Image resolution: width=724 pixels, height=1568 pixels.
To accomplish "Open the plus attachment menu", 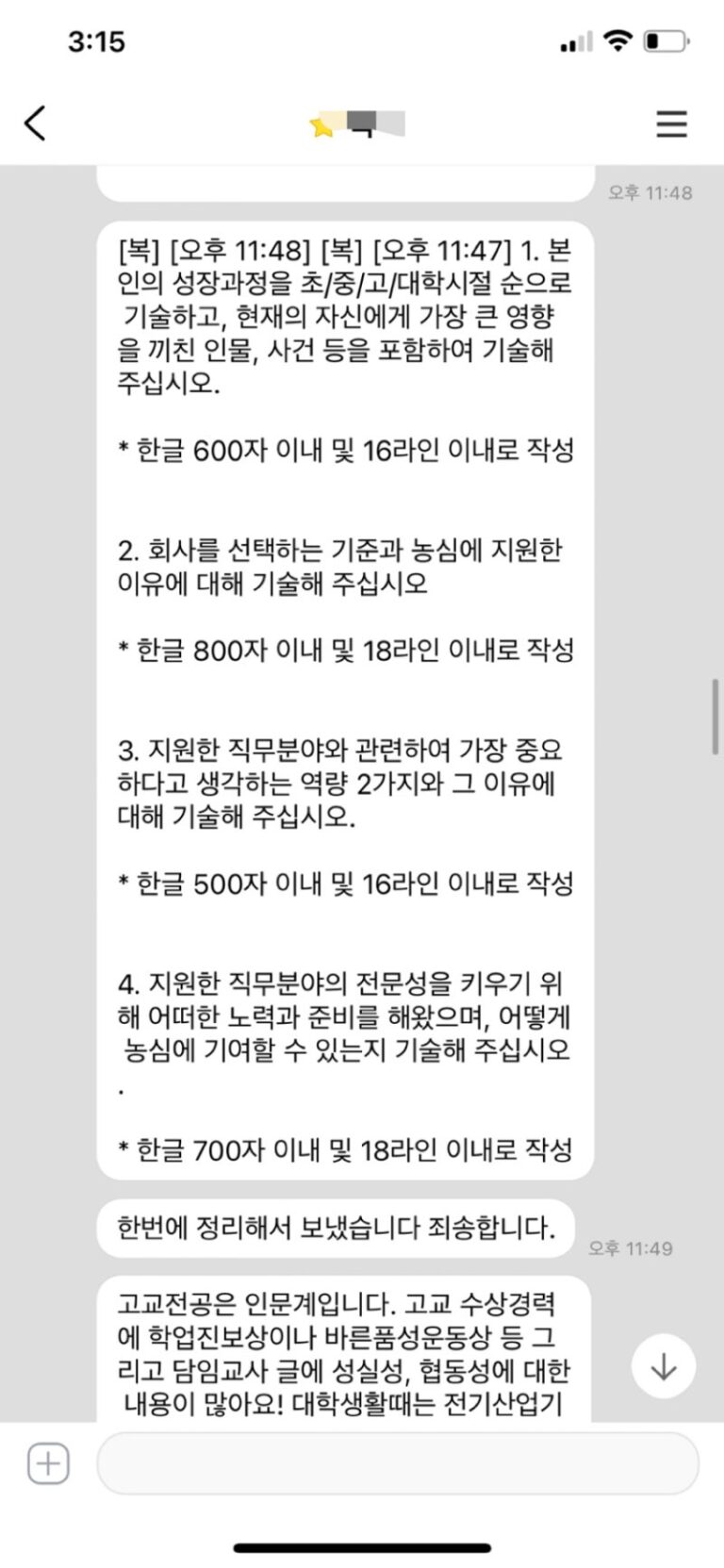I will point(48,1463).
